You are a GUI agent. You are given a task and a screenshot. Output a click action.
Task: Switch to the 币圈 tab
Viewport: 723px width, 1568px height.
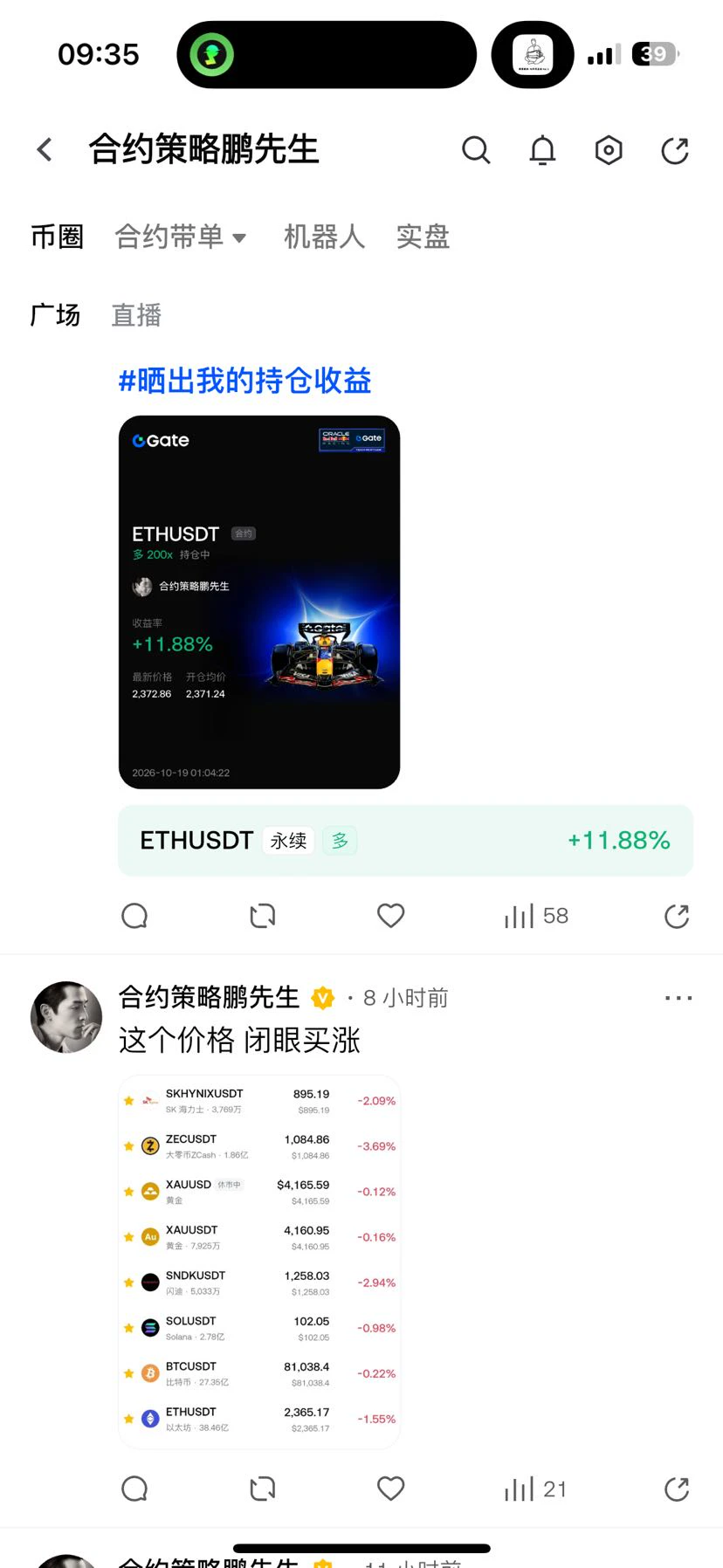[x=57, y=237]
